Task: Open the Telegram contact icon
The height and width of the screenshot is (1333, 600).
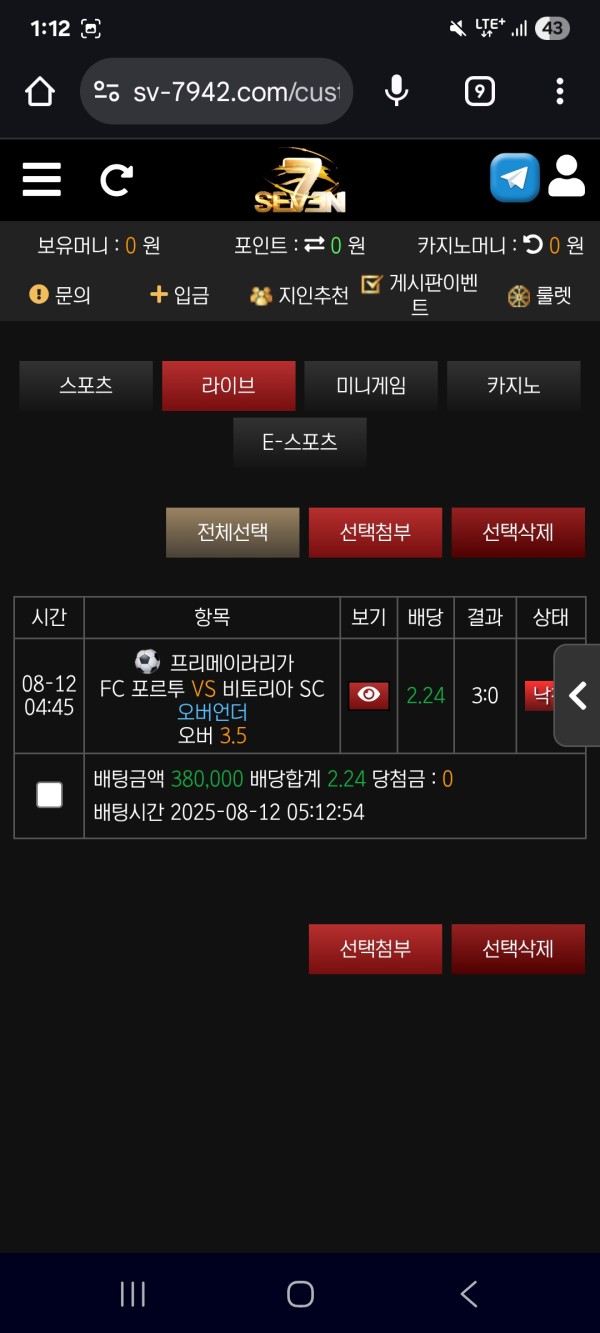Action: click(514, 179)
